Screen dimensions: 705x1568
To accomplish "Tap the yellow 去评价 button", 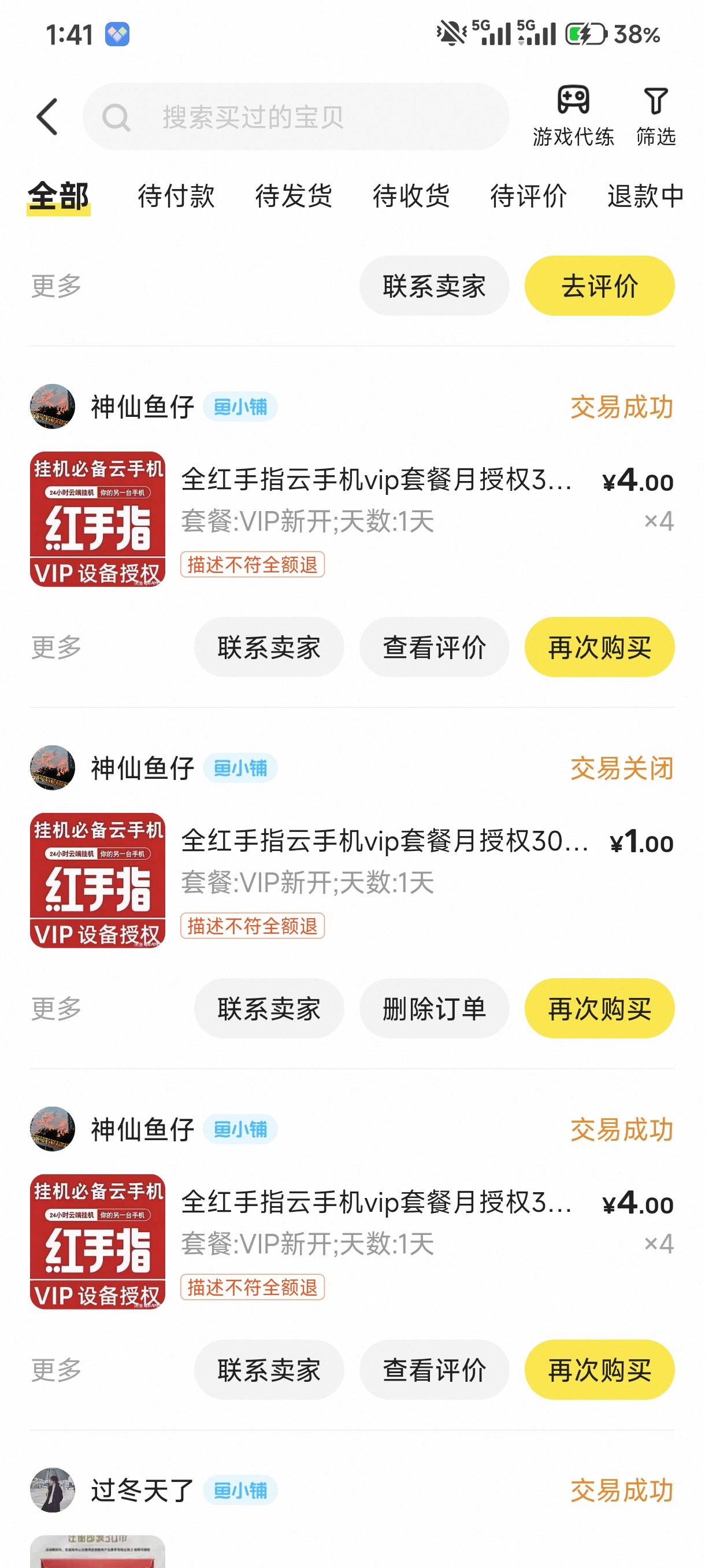I will click(599, 286).
